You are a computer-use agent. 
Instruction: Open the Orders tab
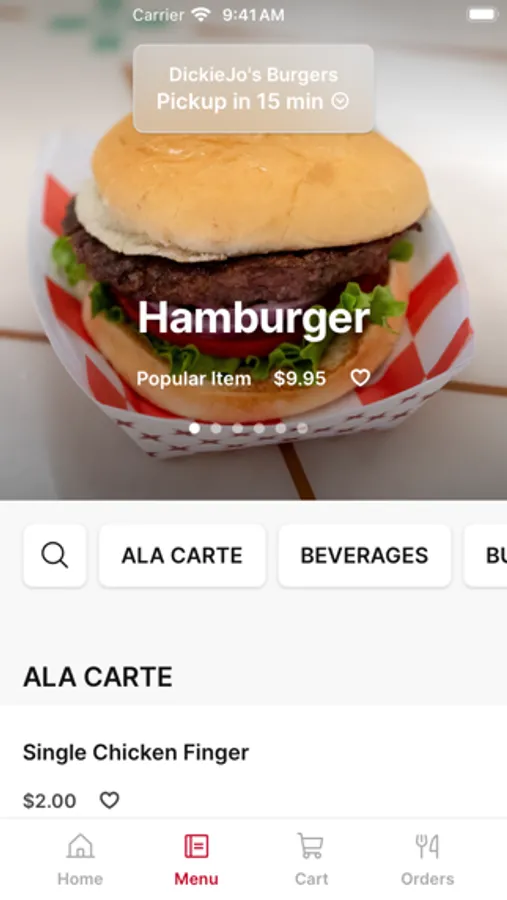[x=427, y=859]
